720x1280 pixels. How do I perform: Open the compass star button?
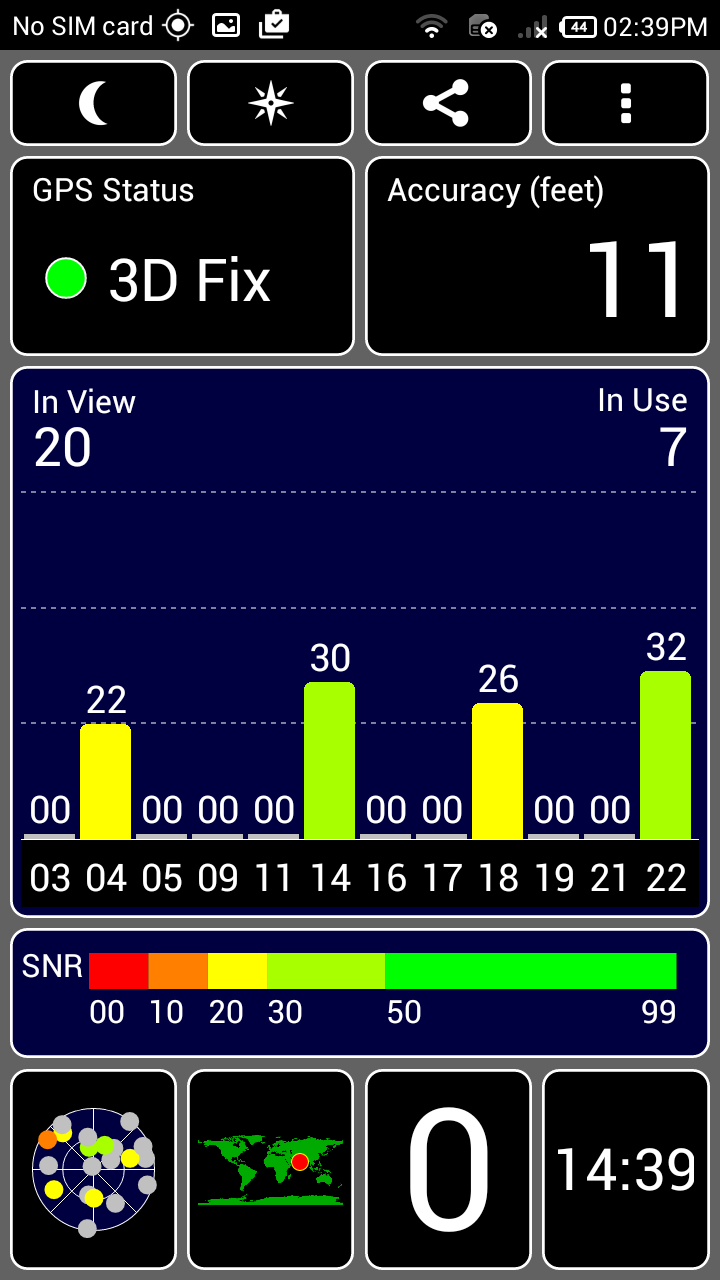tap(271, 104)
